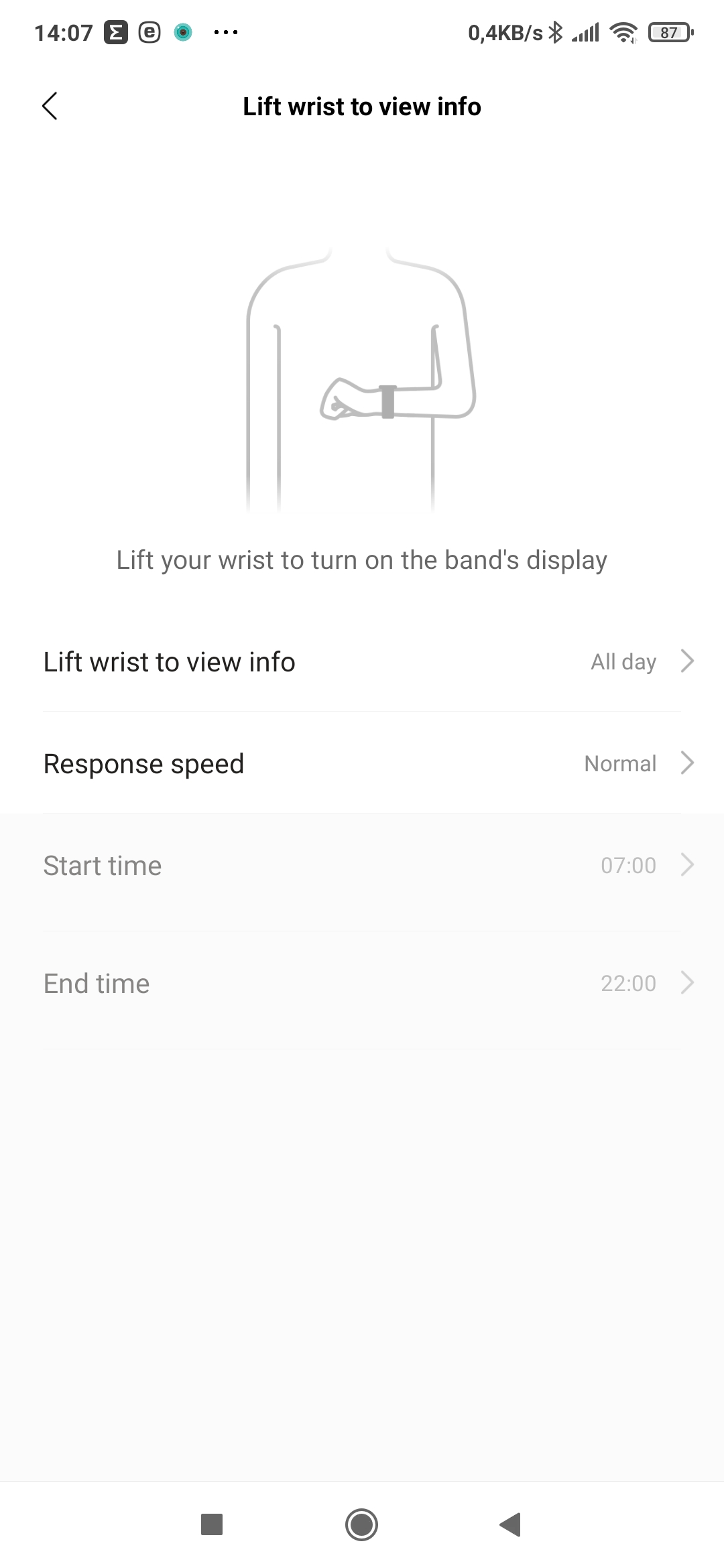
Task: Change the Response speed setting
Action: point(362,764)
